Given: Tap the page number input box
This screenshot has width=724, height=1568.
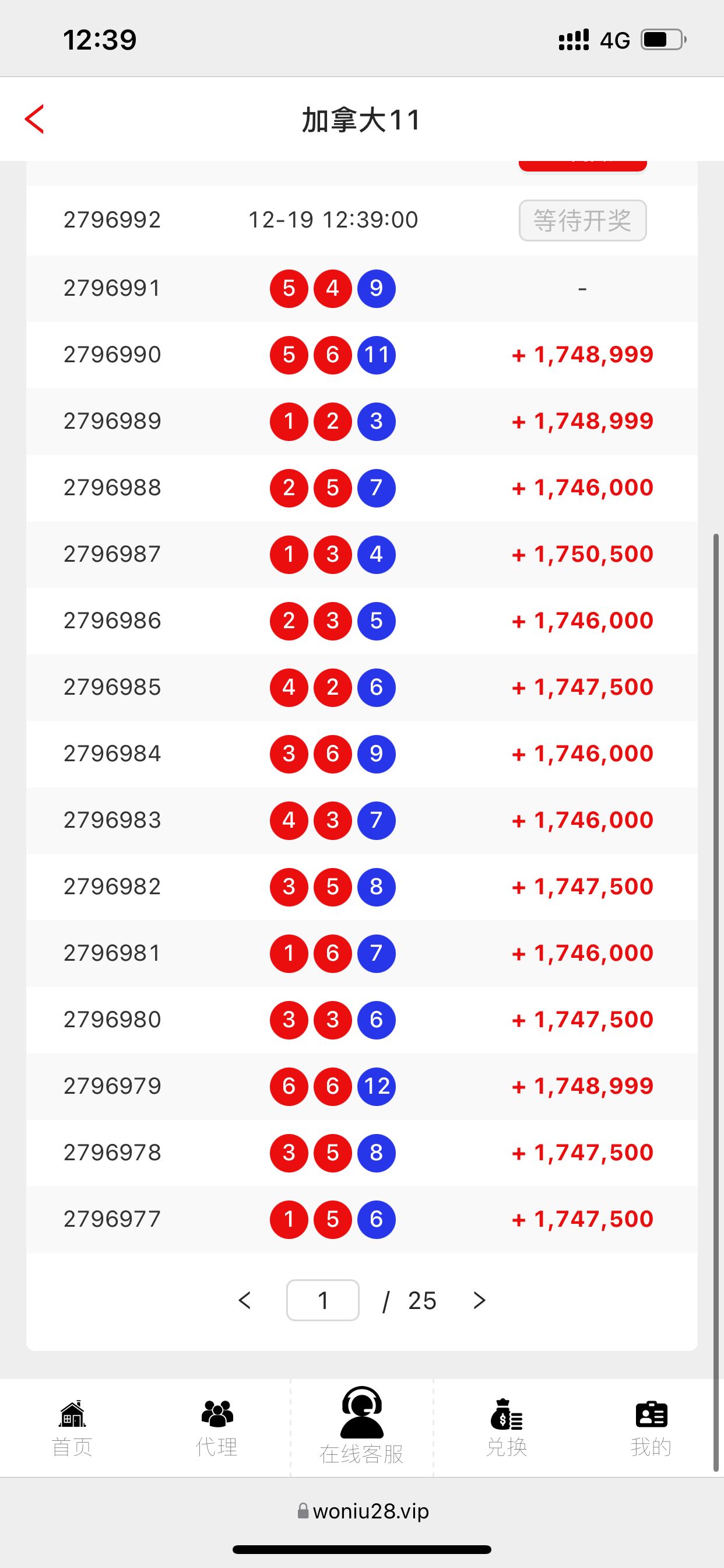Looking at the screenshot, I should pos(322,1301).
